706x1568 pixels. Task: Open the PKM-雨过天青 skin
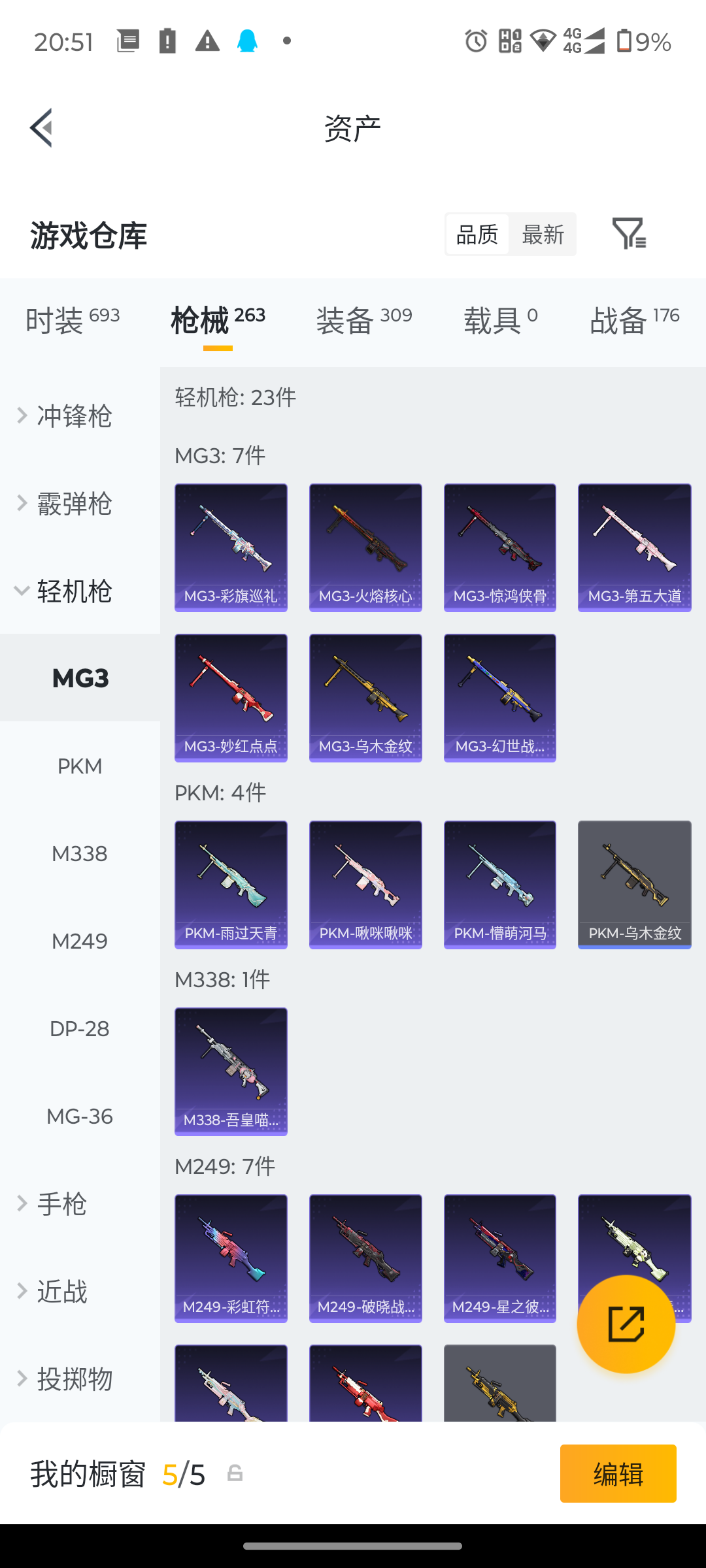click(231, 885)
